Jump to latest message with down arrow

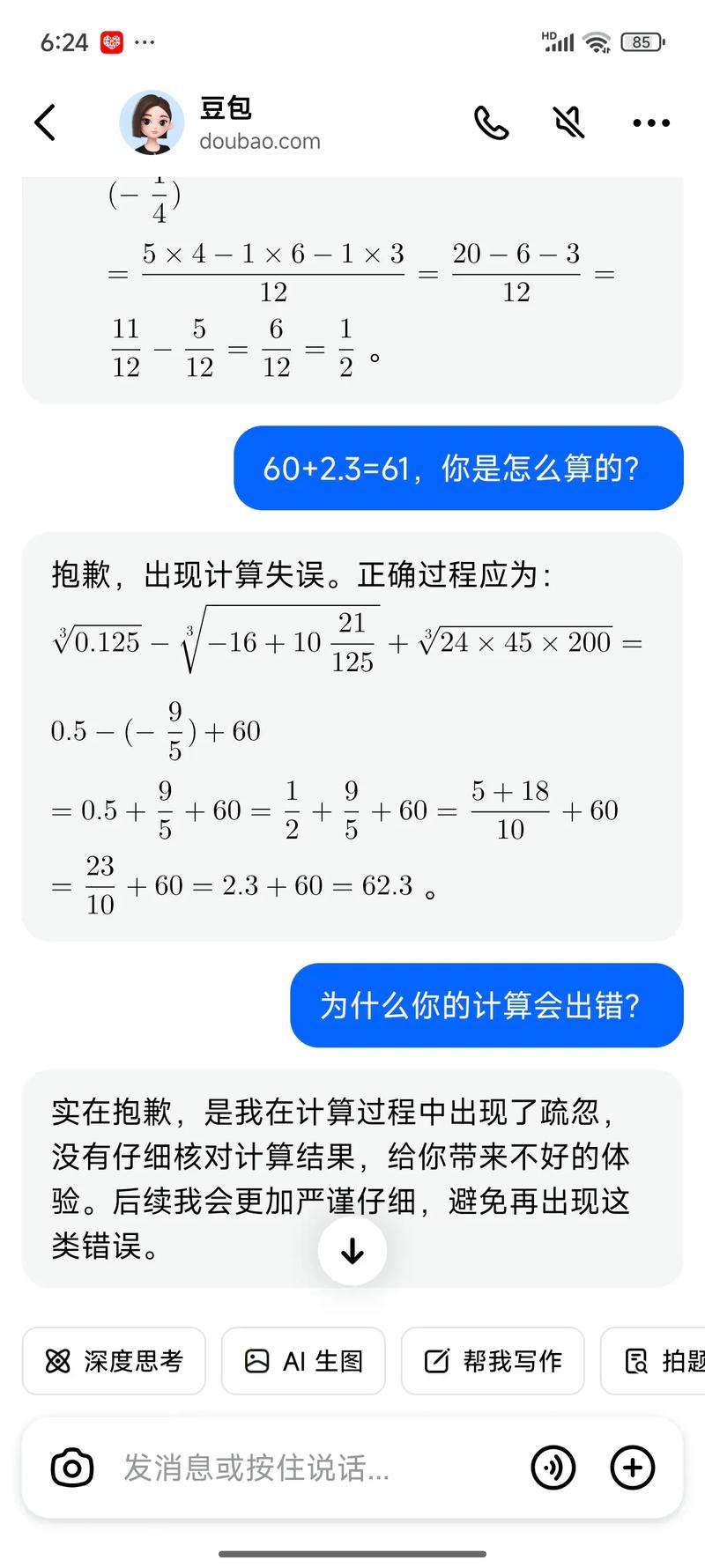tap(352, 1250)
